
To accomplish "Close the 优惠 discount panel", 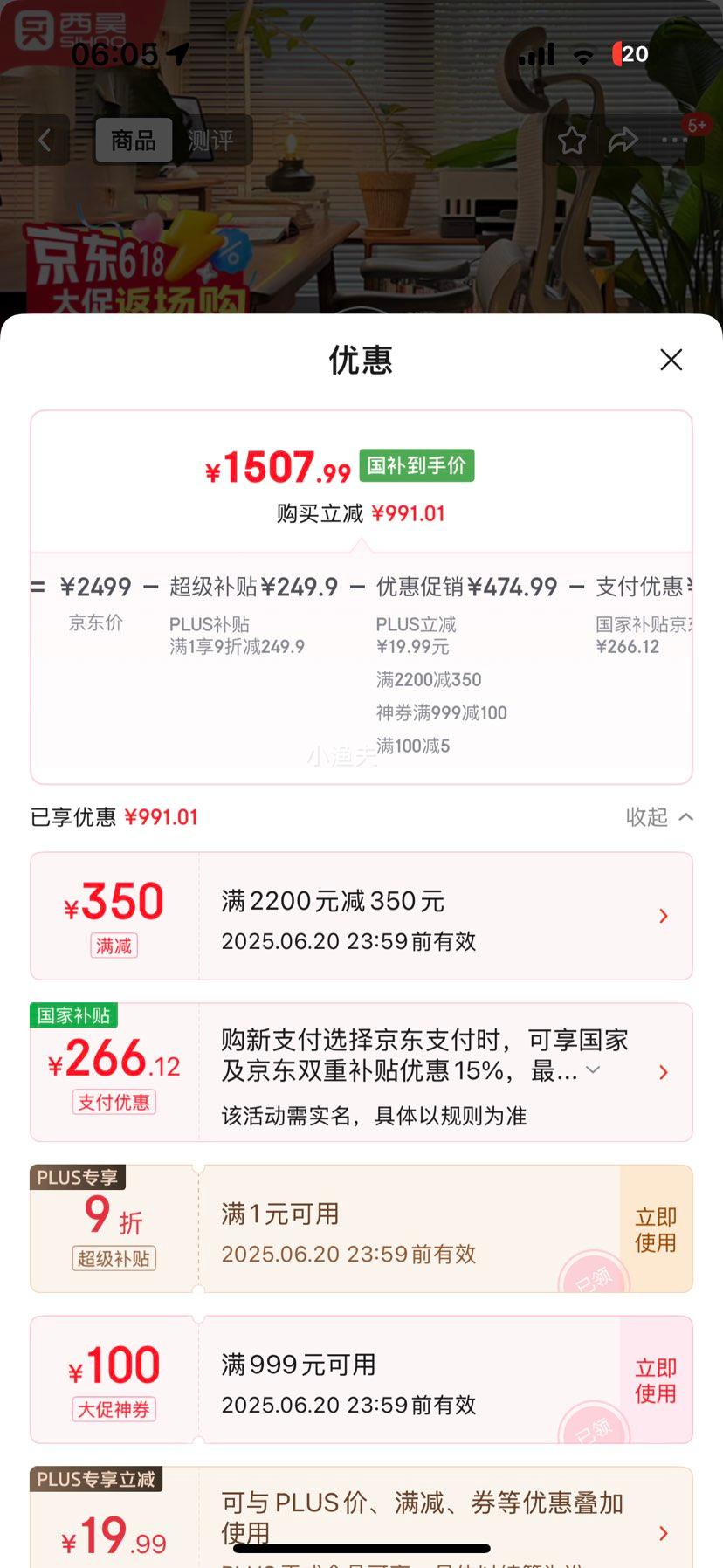I will (671, 360).
